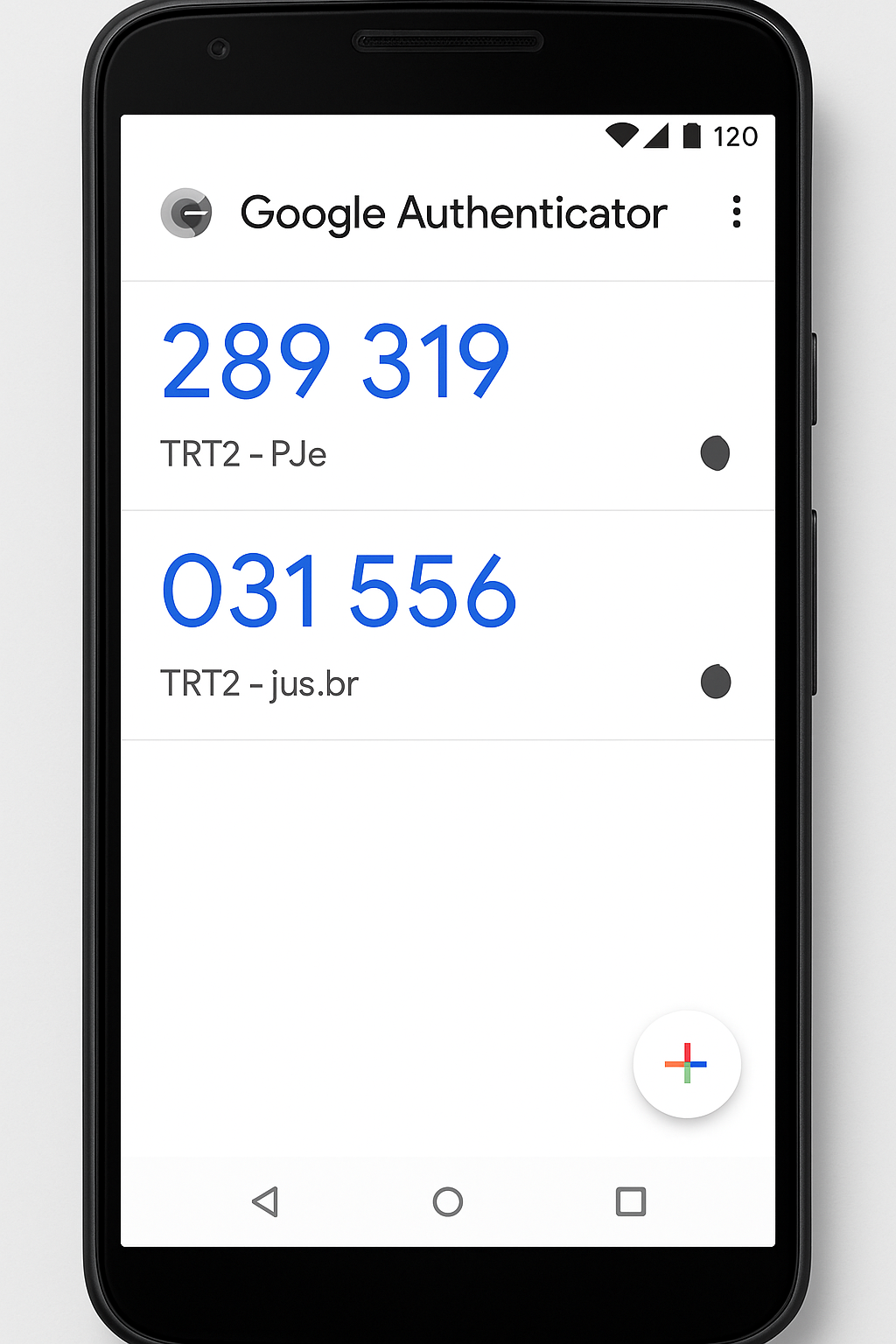Add a new account with the plus button
The height and width of the screenshot is (1344, 896).
[687, 1064]
